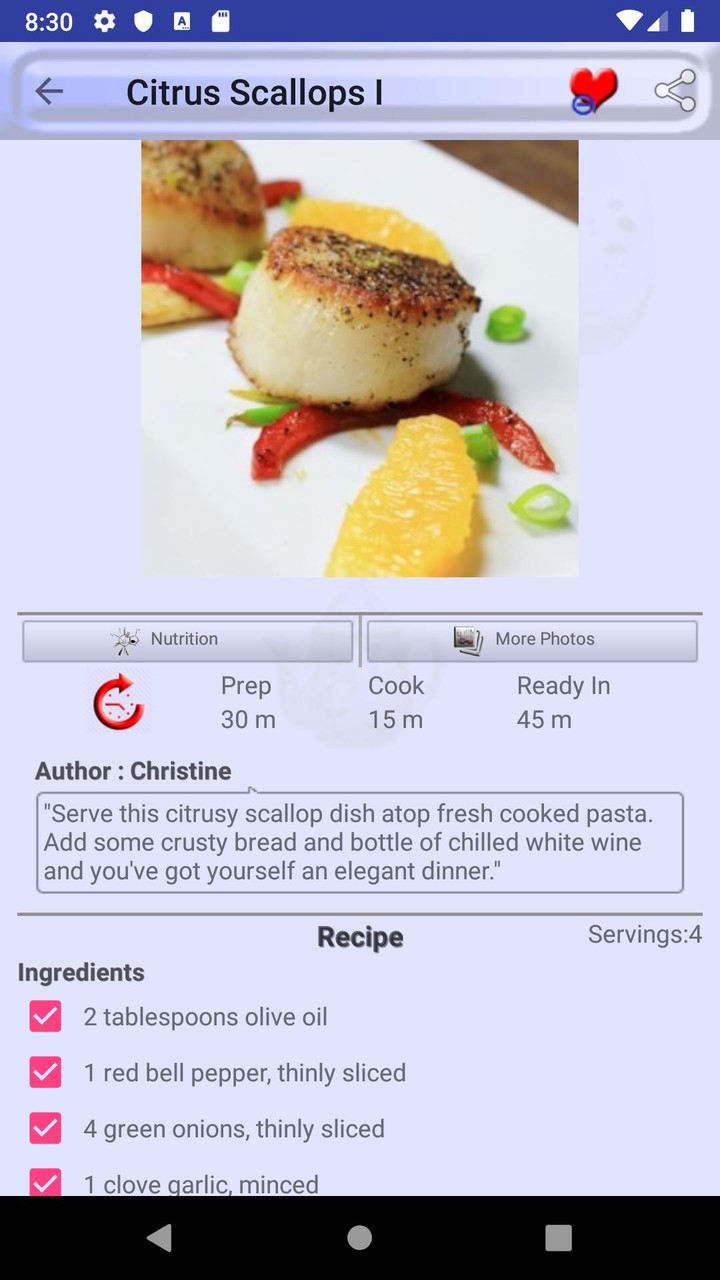Uncheck the green onions ingredient
Screen dimensions: 720x1280
45,1128
